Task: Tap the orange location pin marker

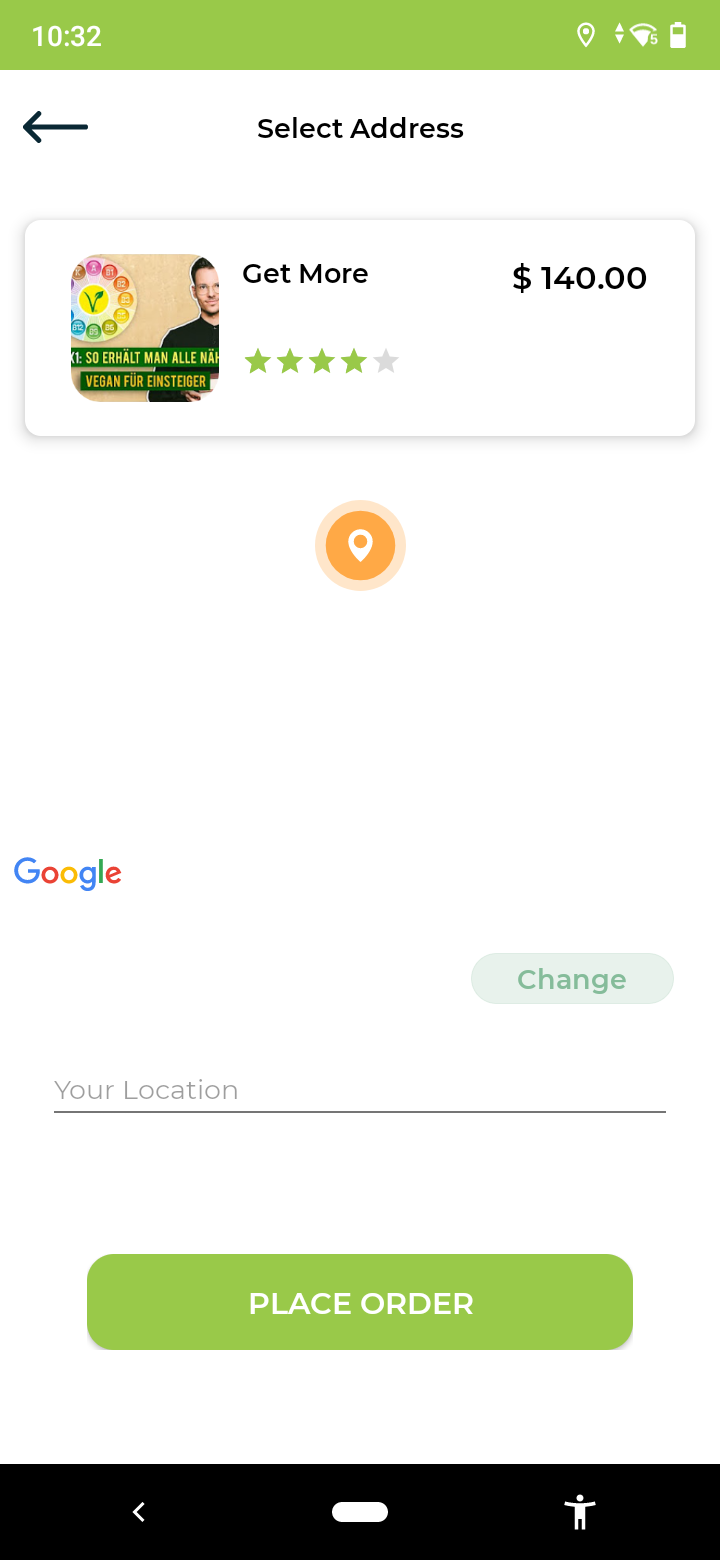Action: pyautogui.click(x=360, y=545)
